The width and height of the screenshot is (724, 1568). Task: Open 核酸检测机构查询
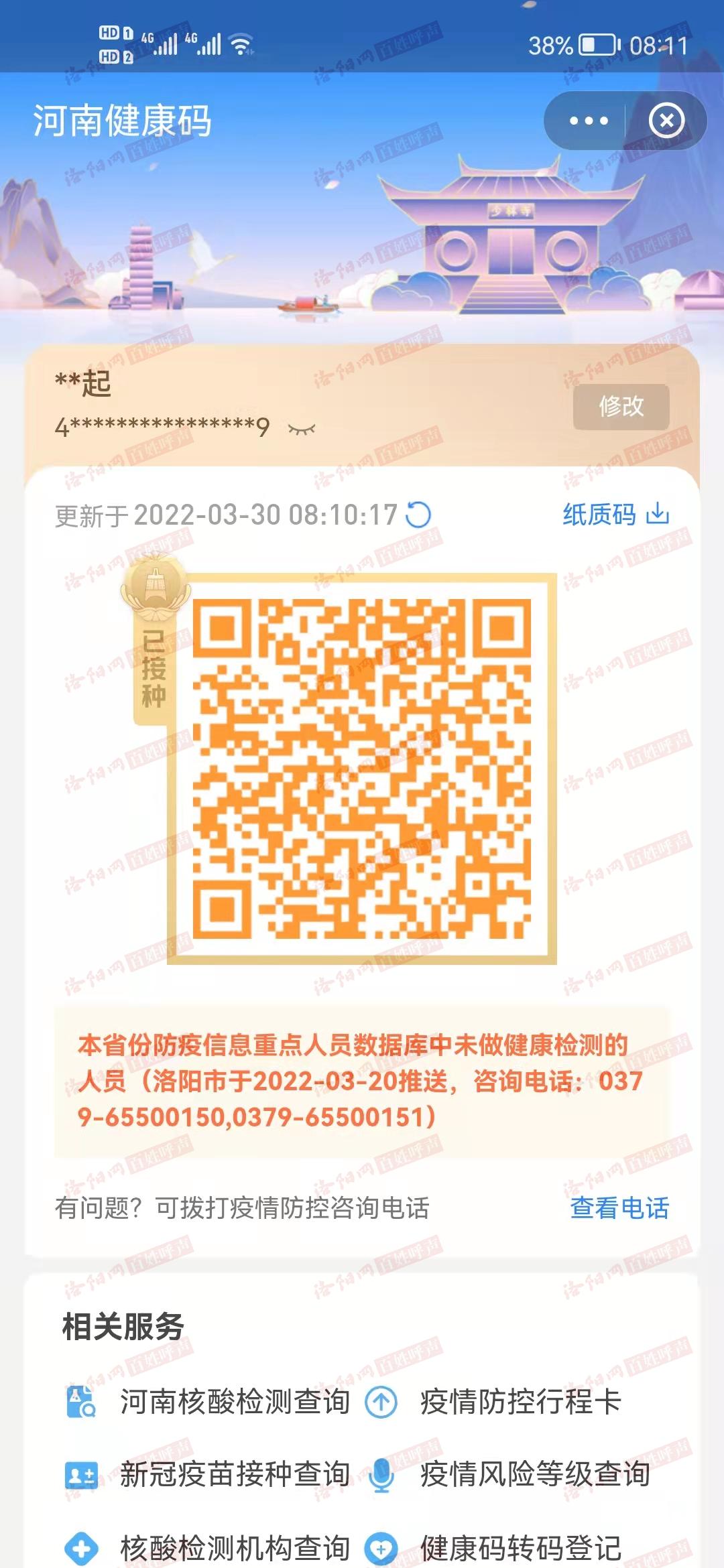click(208, 1548)
